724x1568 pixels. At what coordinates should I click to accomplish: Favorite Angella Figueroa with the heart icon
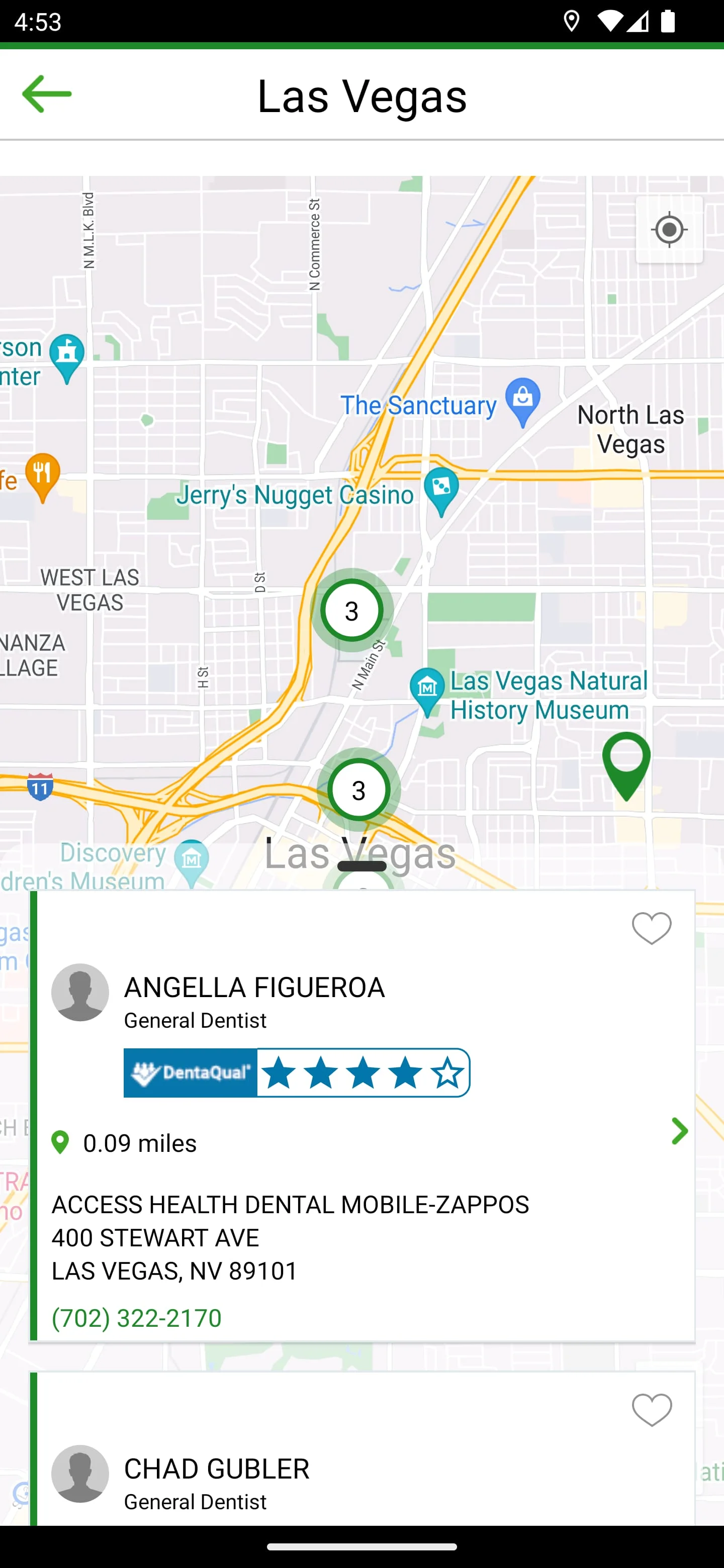click(x=651, y=928)
